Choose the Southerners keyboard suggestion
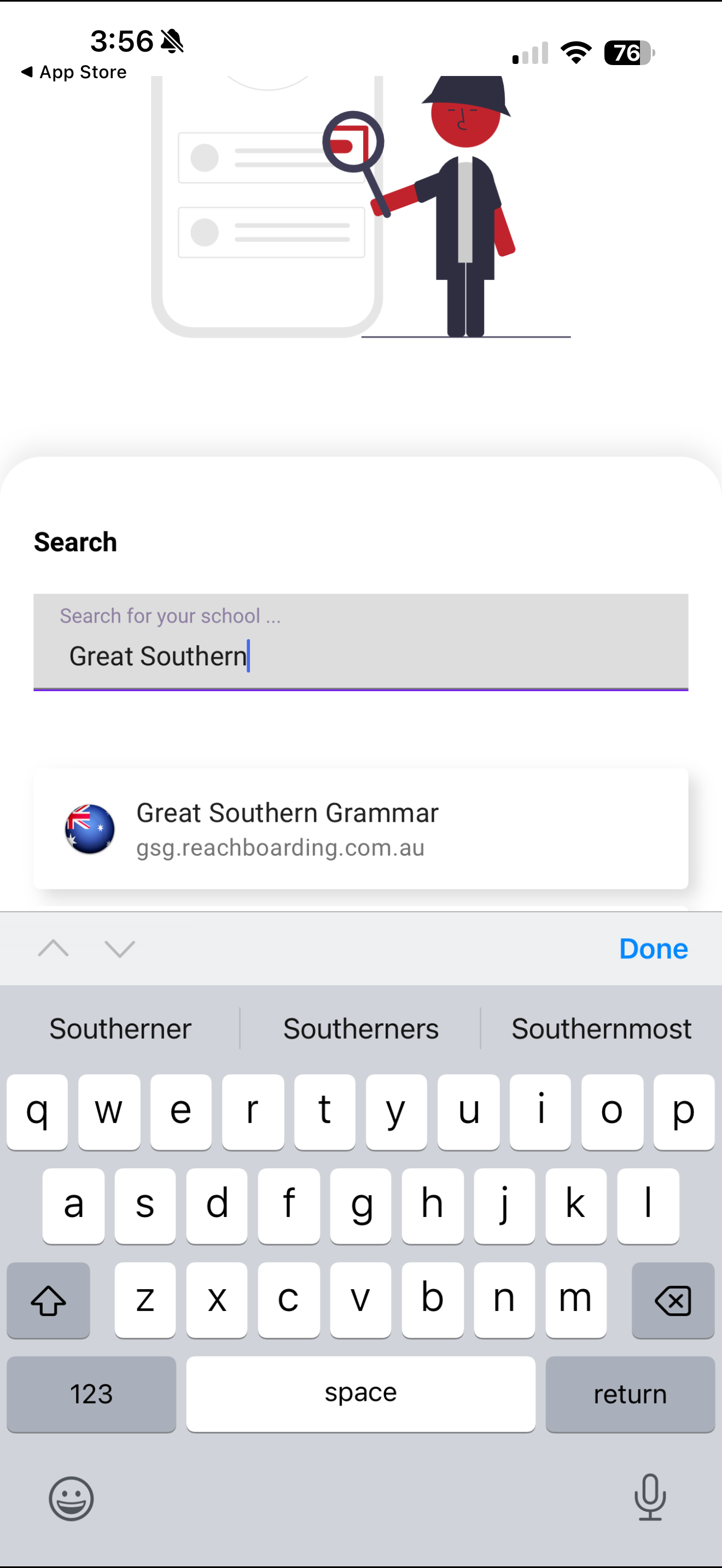The height and width of the screenshot is (1568, 722). [x=360, y=1029]
